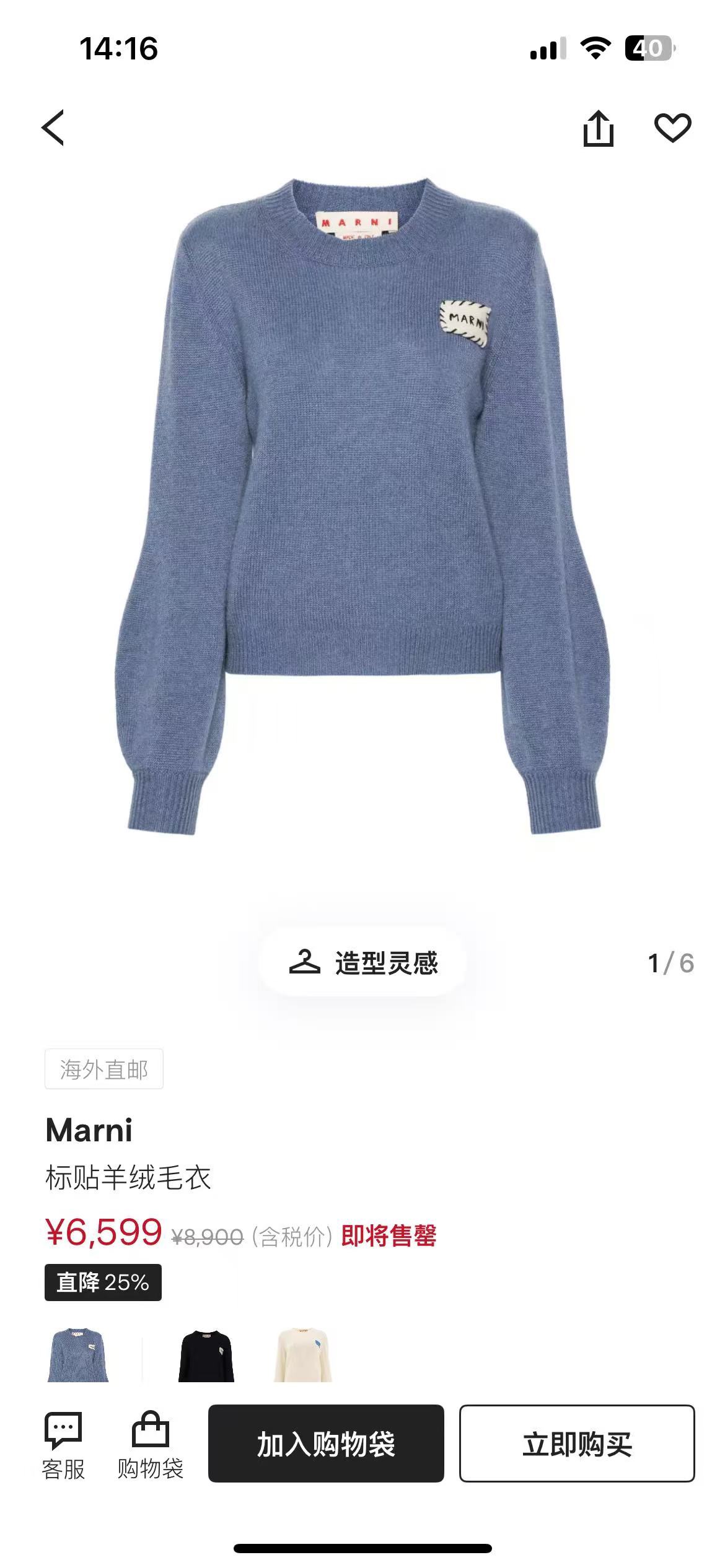The image size is (725, 1568).
Task: Add the sweater to wishlist
Action: tap(672, 128)
